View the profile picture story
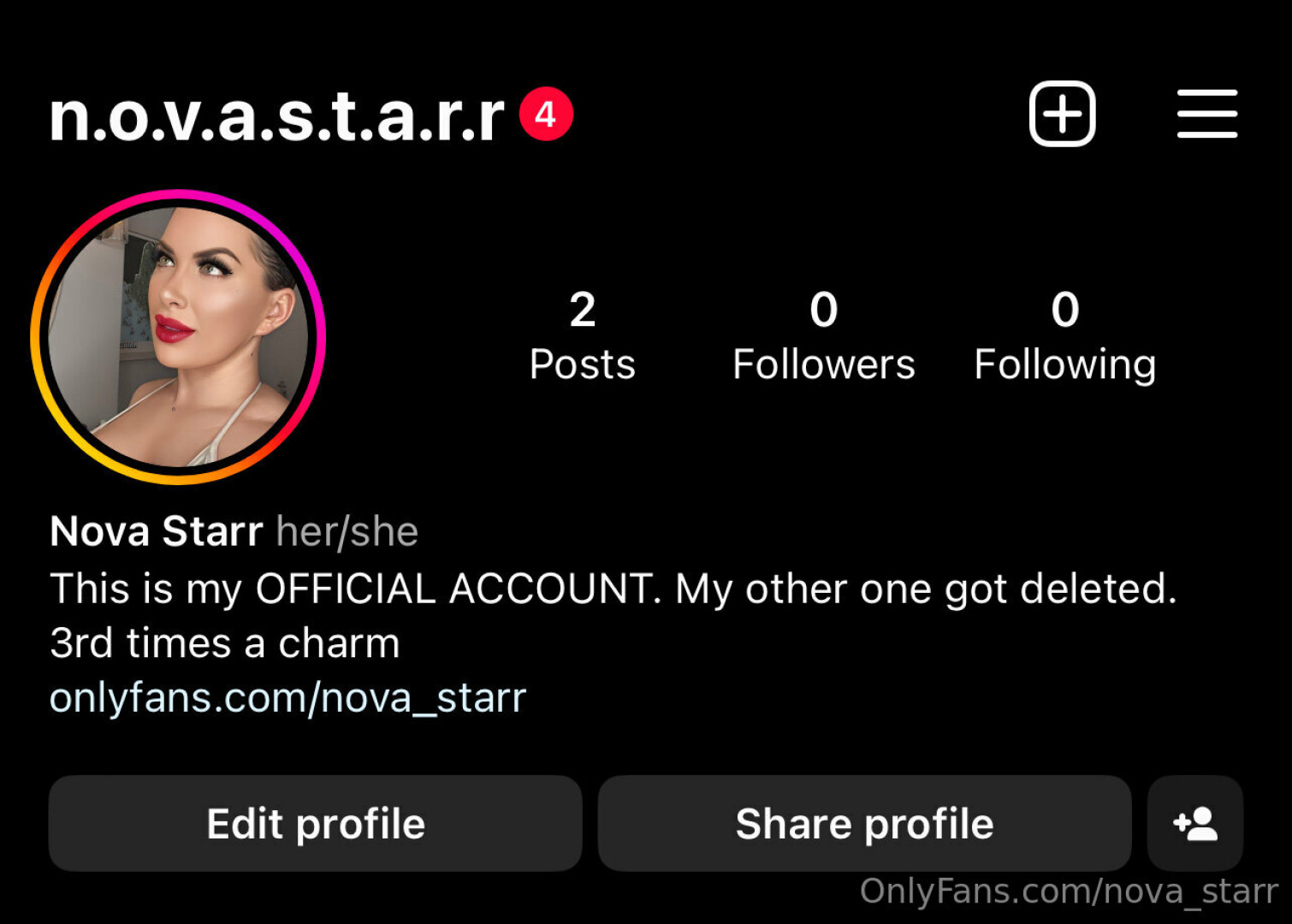1292x924 pixels. tap(178, 337)
